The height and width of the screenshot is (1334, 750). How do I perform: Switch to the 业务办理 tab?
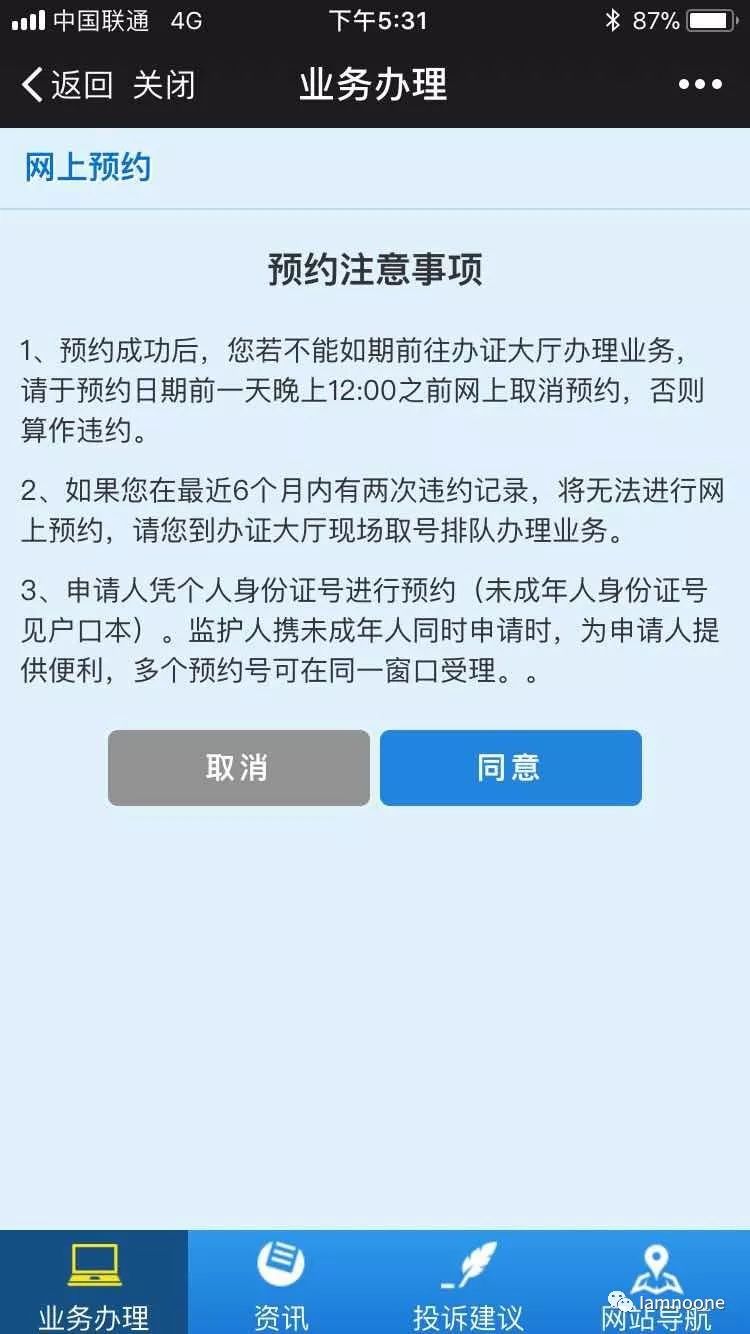94,1284
